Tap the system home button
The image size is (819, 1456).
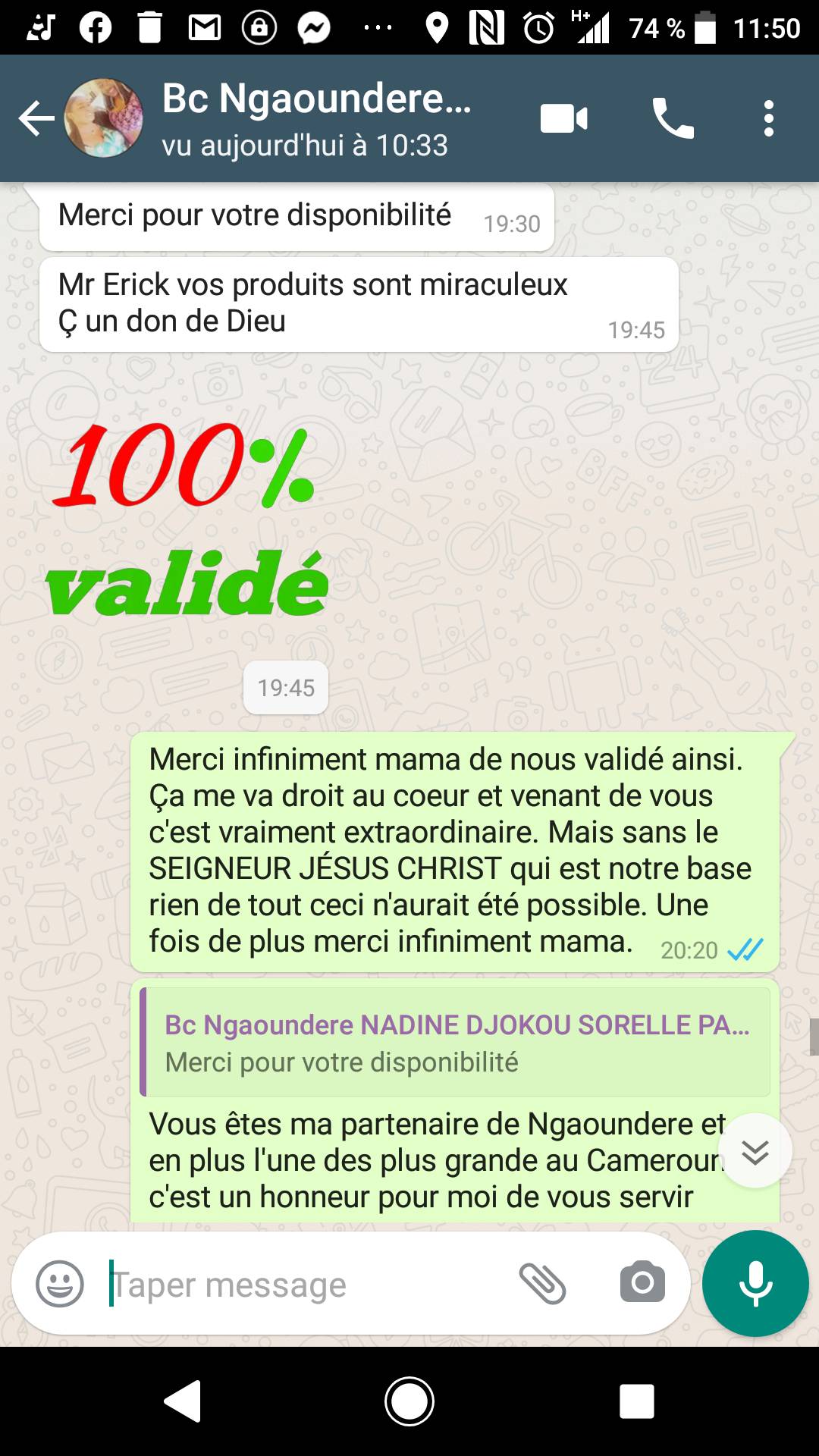point(409,1401)
